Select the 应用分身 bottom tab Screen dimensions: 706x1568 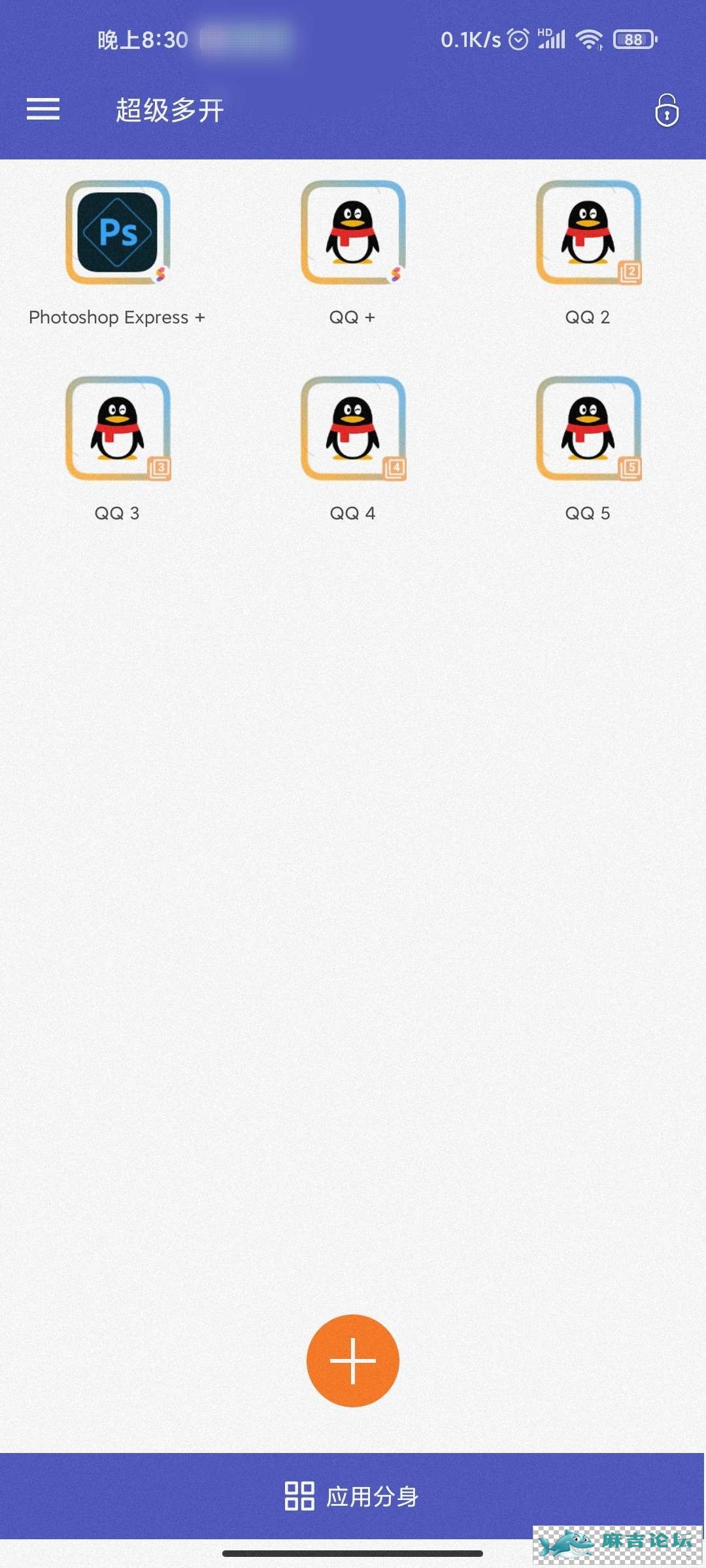353,1495
